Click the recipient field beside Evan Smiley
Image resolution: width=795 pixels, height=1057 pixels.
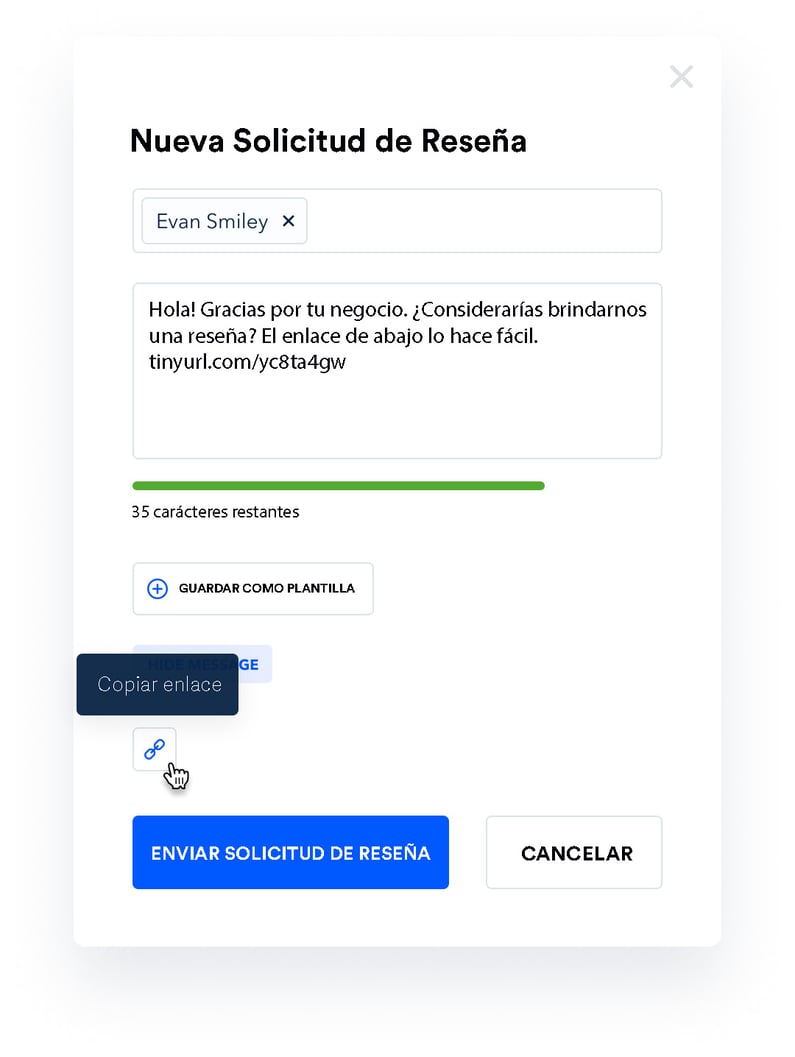pyautogui.click(x=480, y=221)
